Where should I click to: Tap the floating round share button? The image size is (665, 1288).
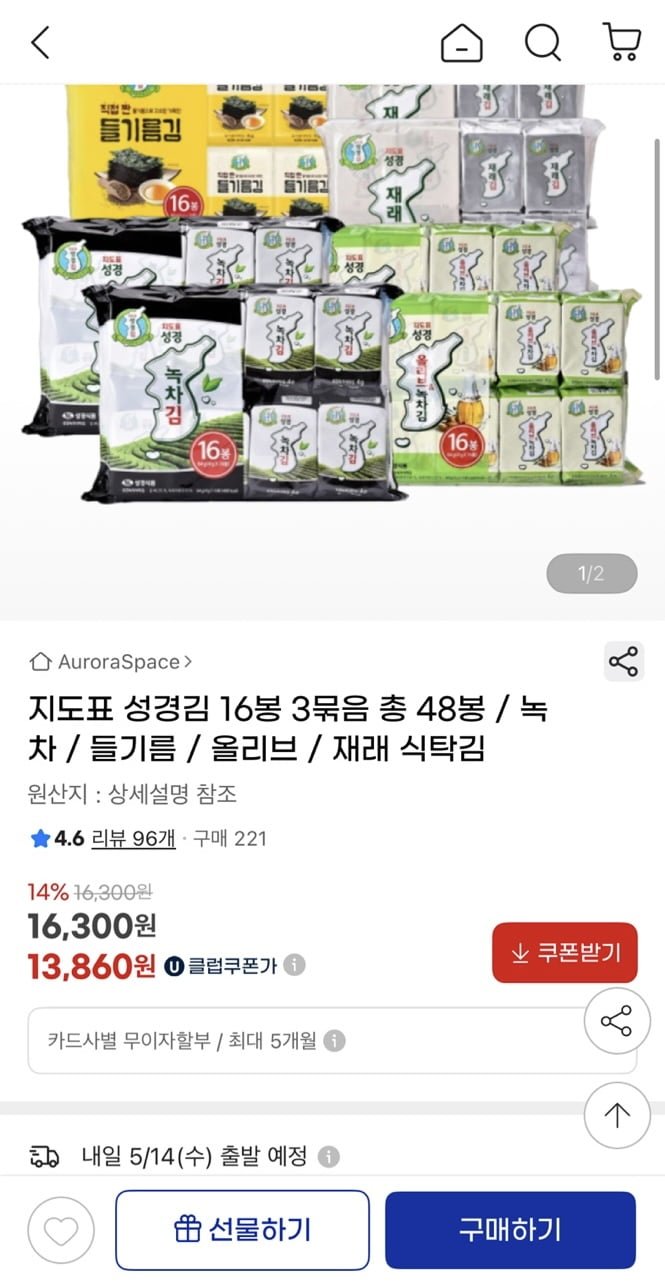(x=616, y=1021)
